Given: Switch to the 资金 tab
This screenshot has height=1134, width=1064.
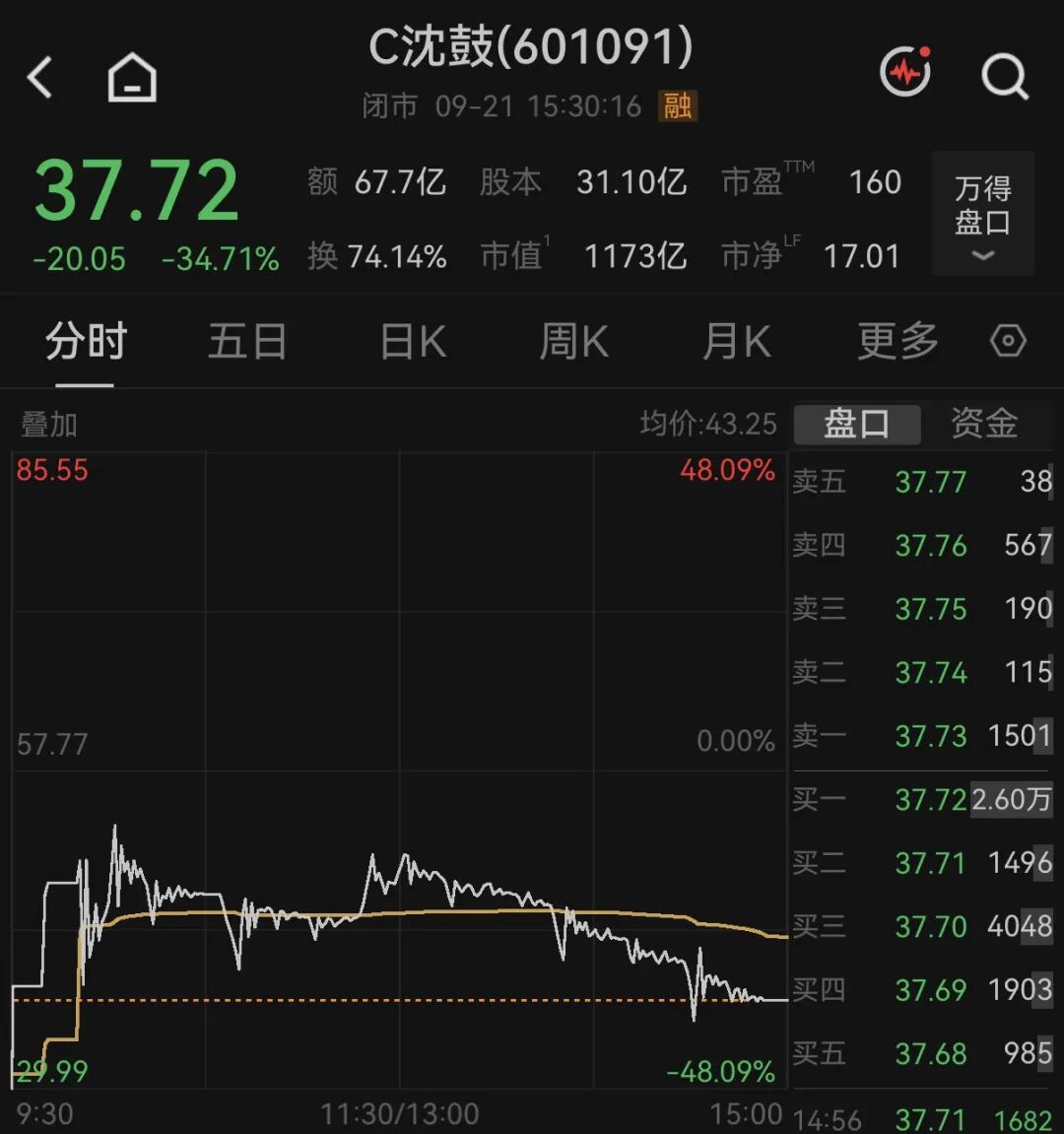Looking at the screenshot, I should [984, 423].
